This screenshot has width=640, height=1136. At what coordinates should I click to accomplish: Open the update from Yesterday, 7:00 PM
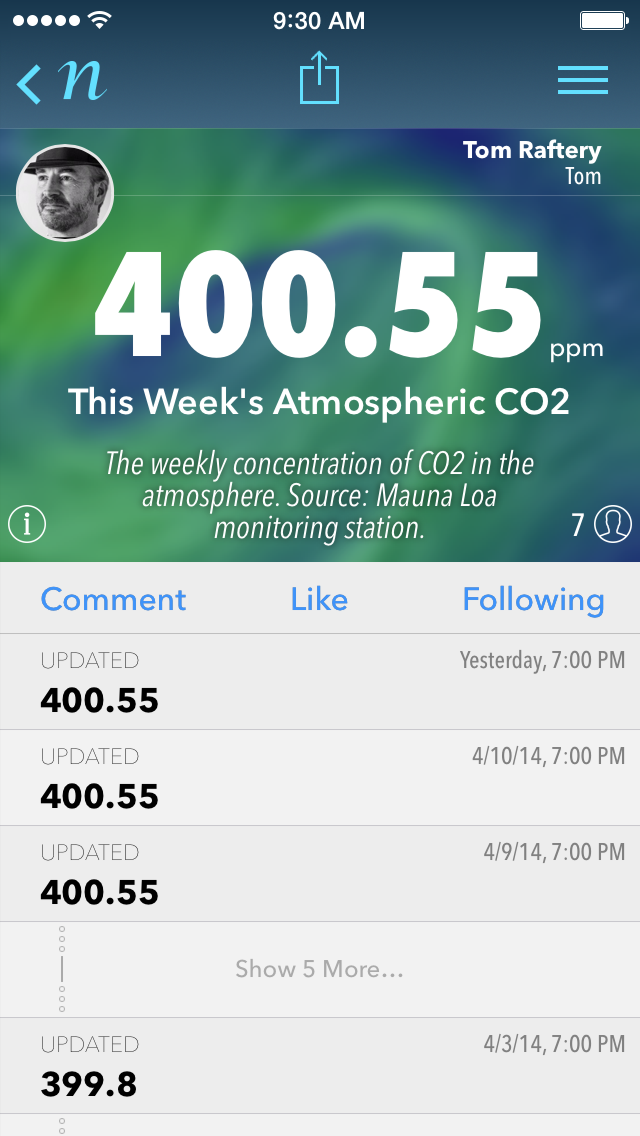[x=320, y=682]
